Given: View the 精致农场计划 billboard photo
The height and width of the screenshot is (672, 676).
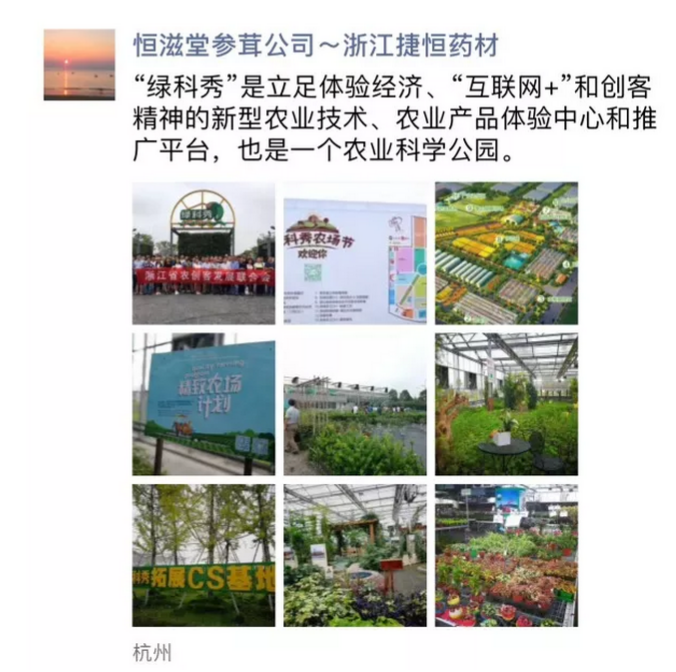Looking at the screenshot, I should [204, 404].
